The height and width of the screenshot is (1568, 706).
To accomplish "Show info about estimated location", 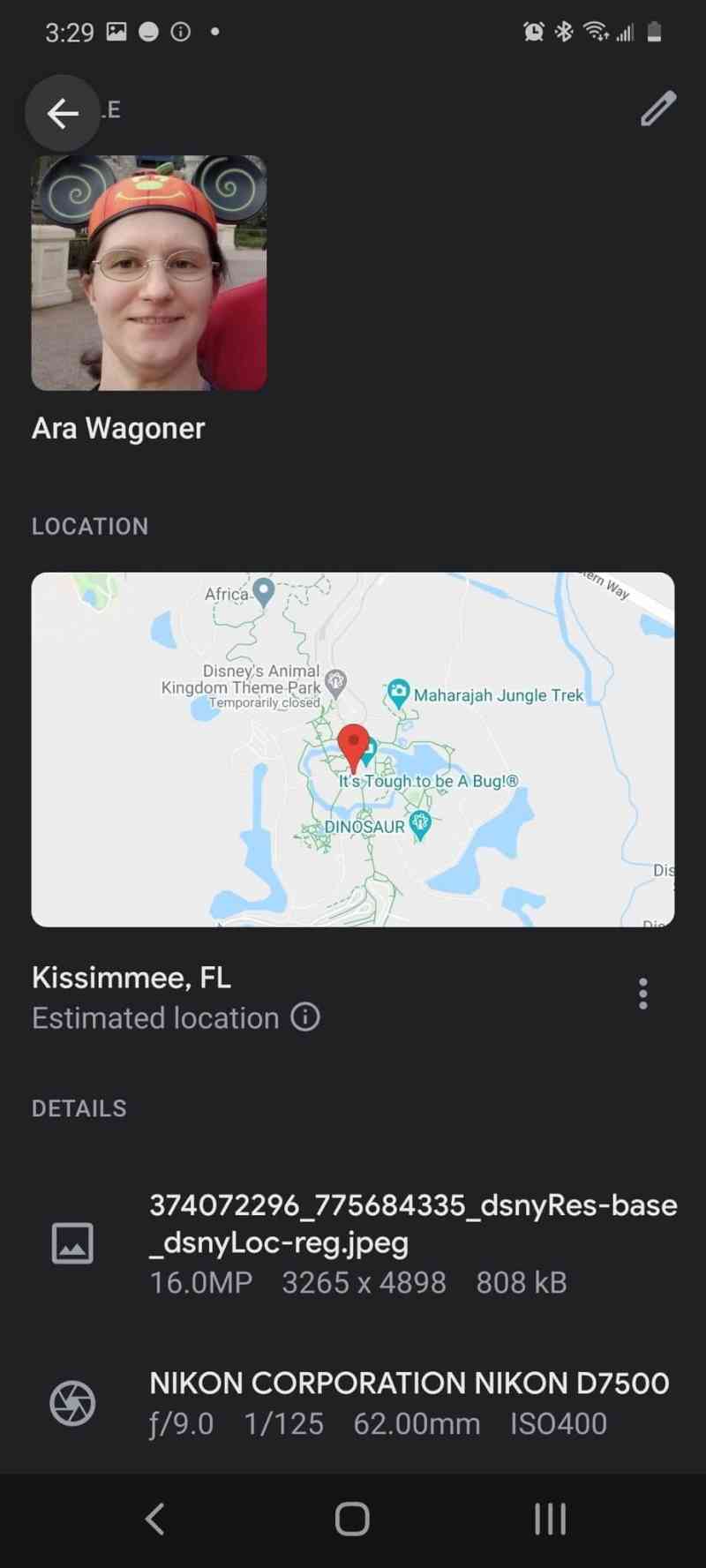I will [x=305, y=1017].
